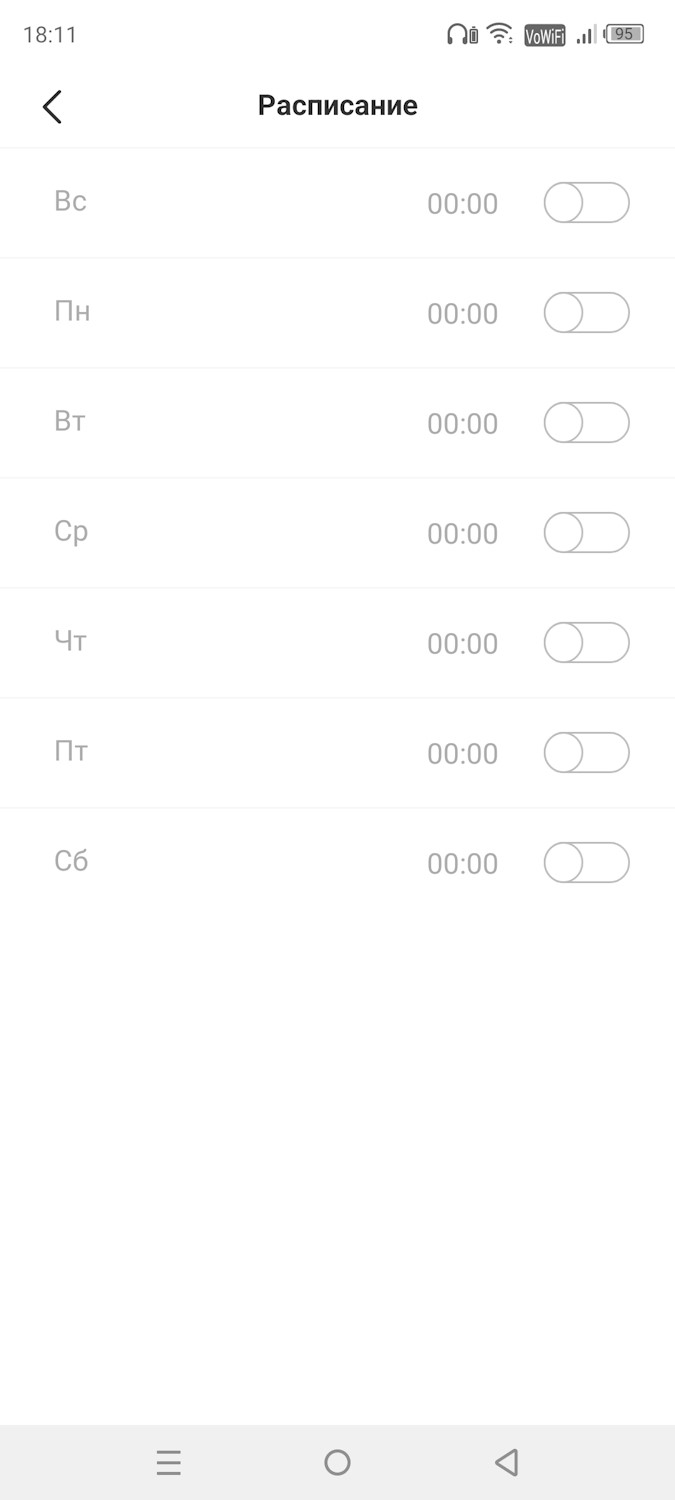Screen dimensions: 675x1500
Task: Open the system recent apps menu
Action: 169,1463
